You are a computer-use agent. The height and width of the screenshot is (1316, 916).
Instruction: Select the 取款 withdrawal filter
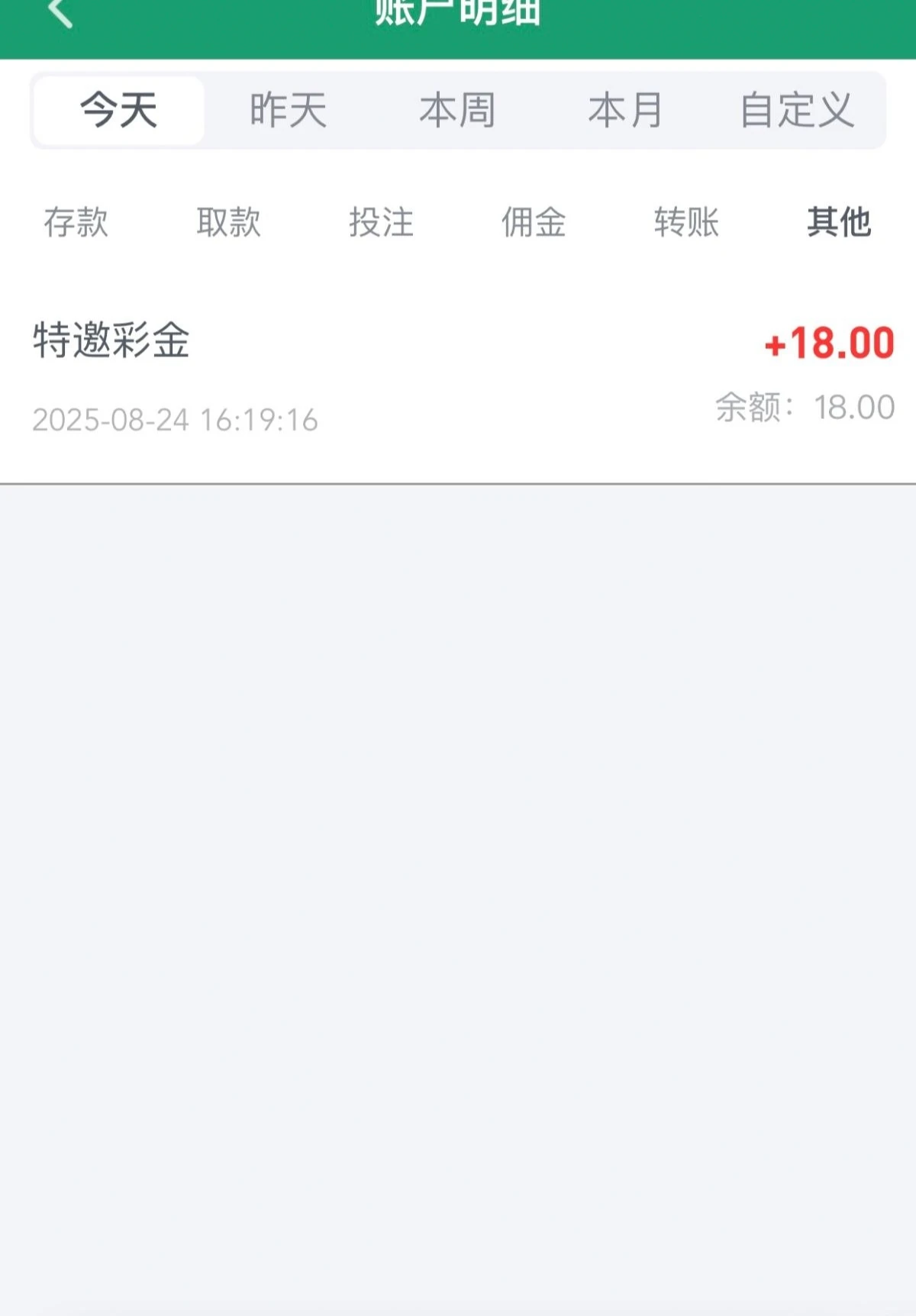(x=230, y=222)
